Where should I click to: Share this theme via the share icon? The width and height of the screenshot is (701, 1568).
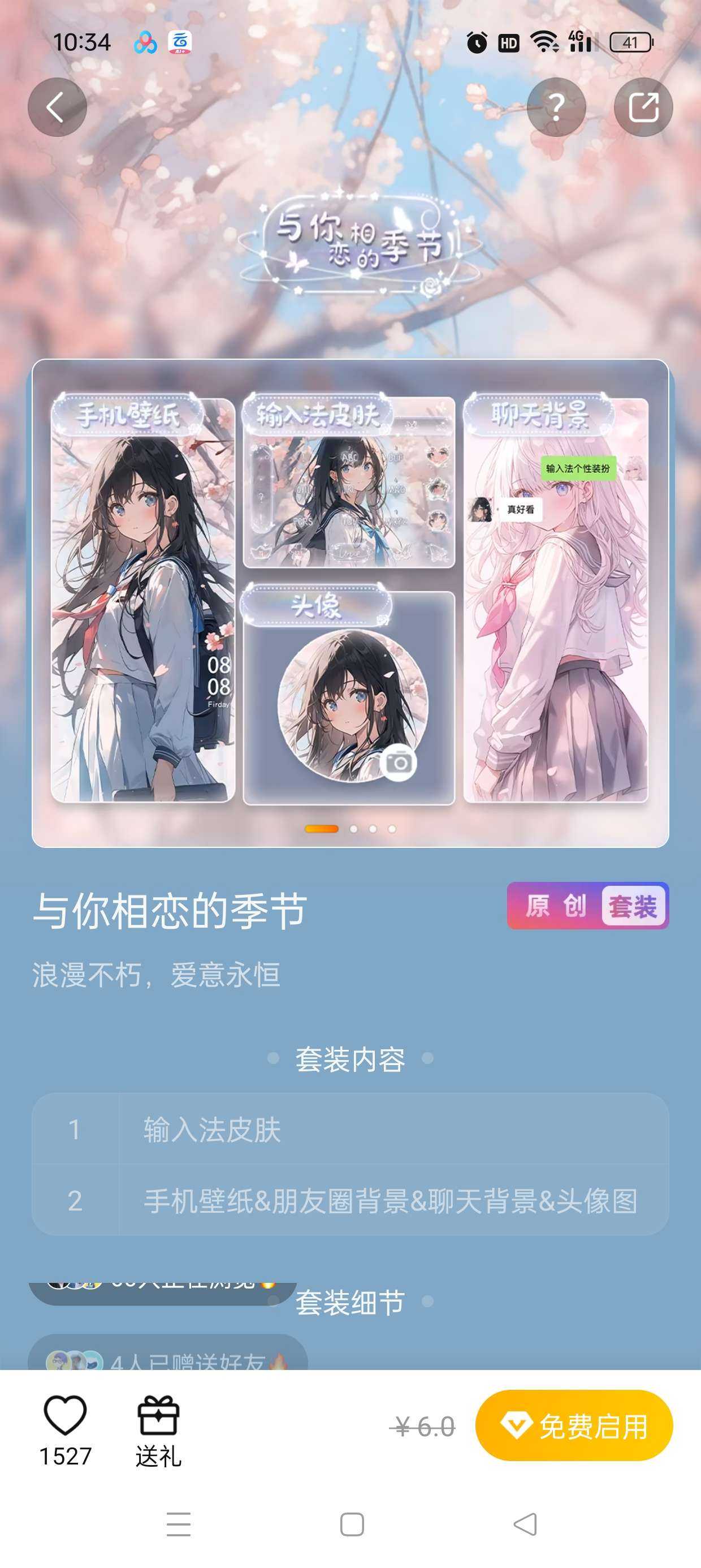coord(643,107)
